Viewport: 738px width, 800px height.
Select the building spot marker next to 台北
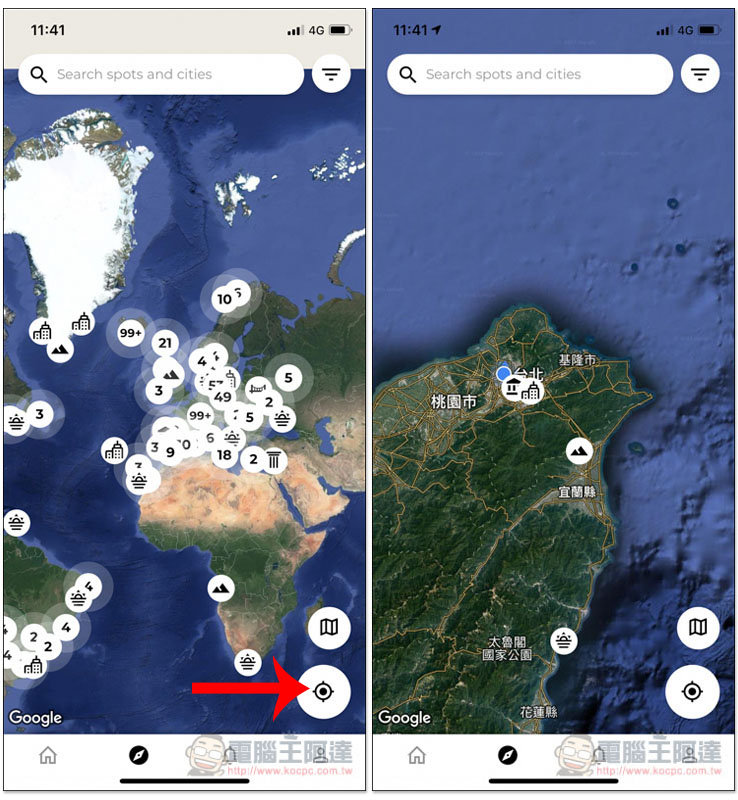point(531,390)
